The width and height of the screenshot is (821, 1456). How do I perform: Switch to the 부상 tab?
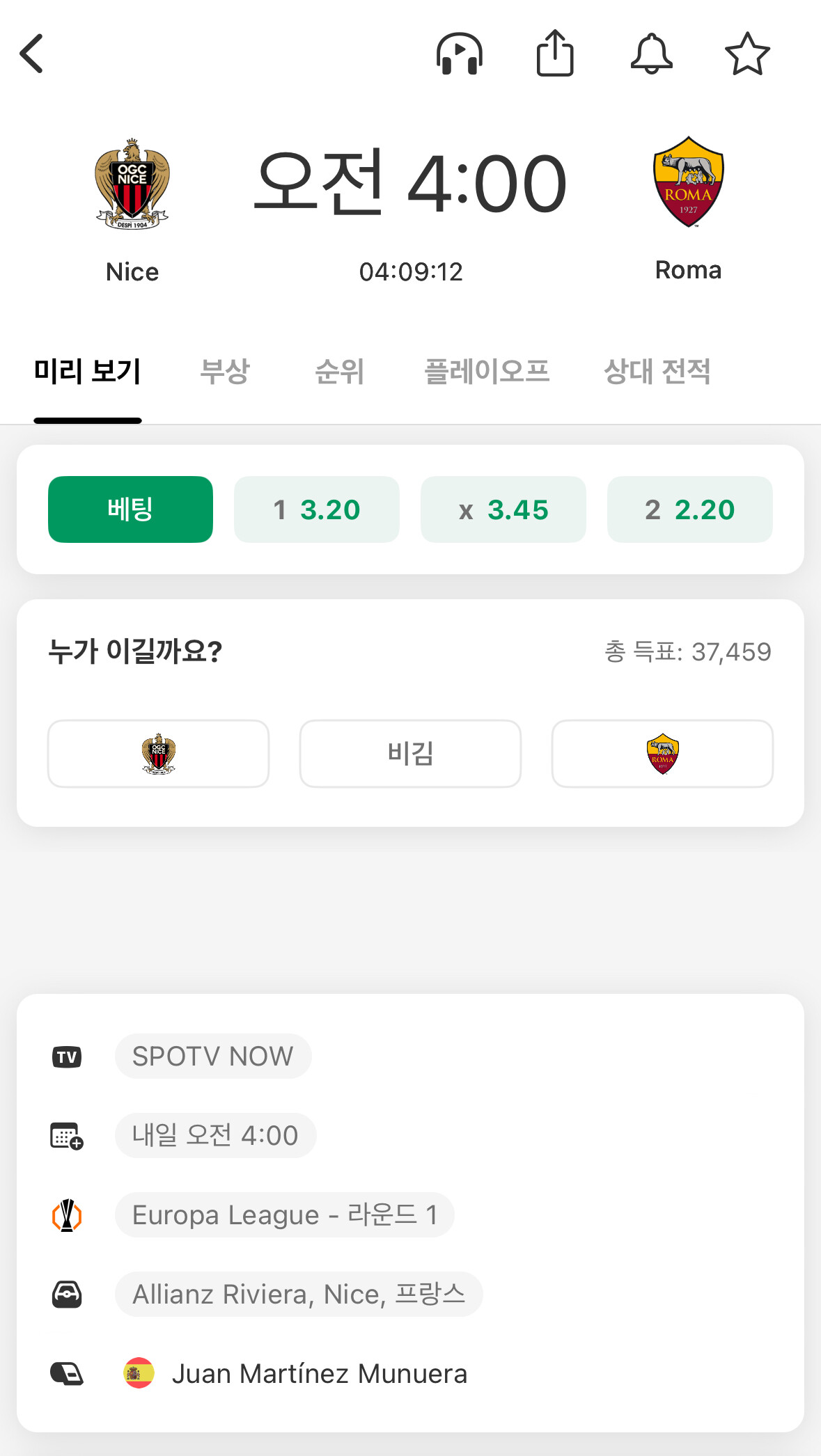224,371
